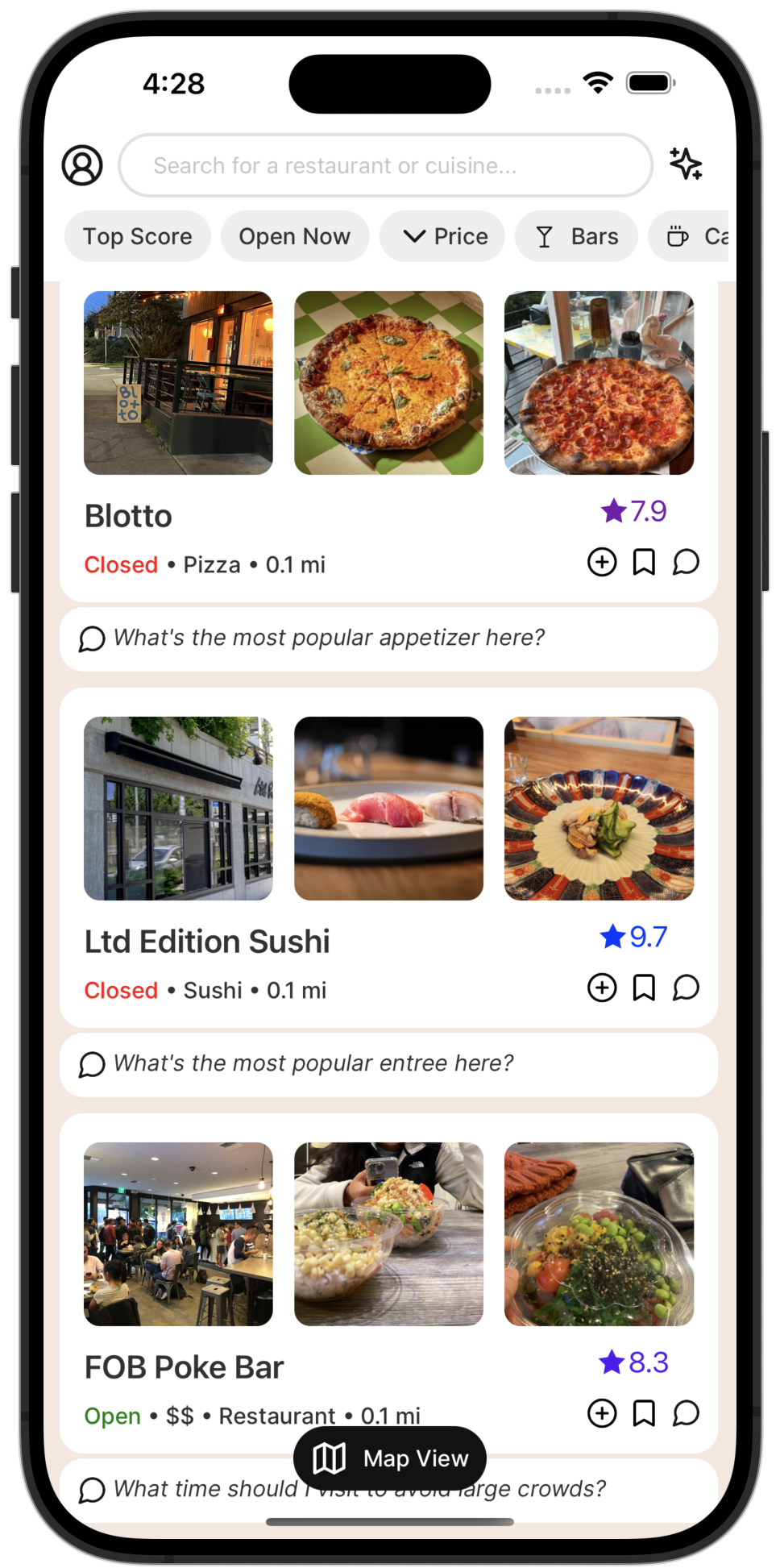Image resolution: width=780 pixels, height=1568 pixels.
Task: Switch to Map View
Action: tap(390, 1458)
